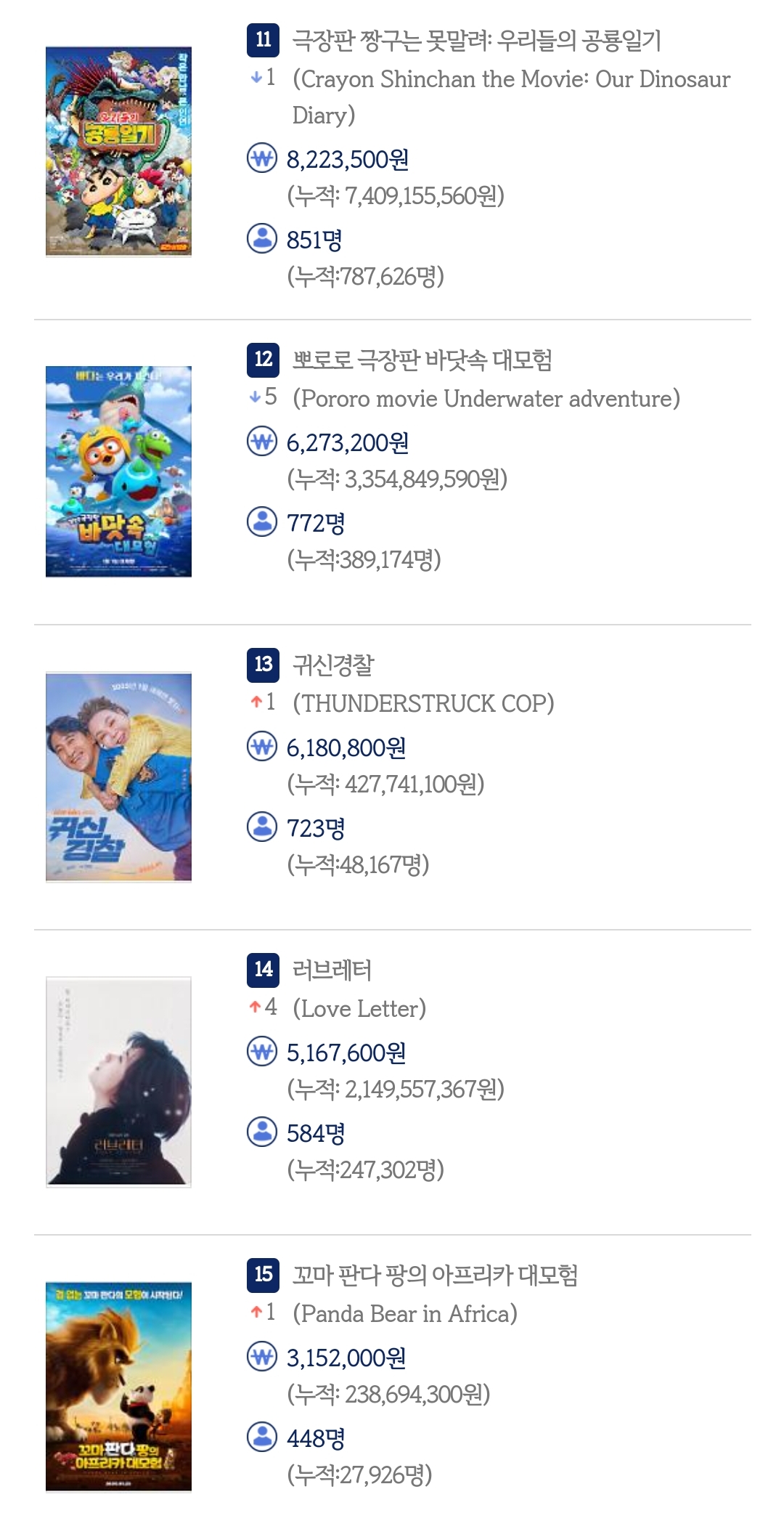View the Panda Bear in Africa poster
Image resolution: width=784 pixels, height=1537 pixels.
pyautogui.click(x=118, y=1387)
